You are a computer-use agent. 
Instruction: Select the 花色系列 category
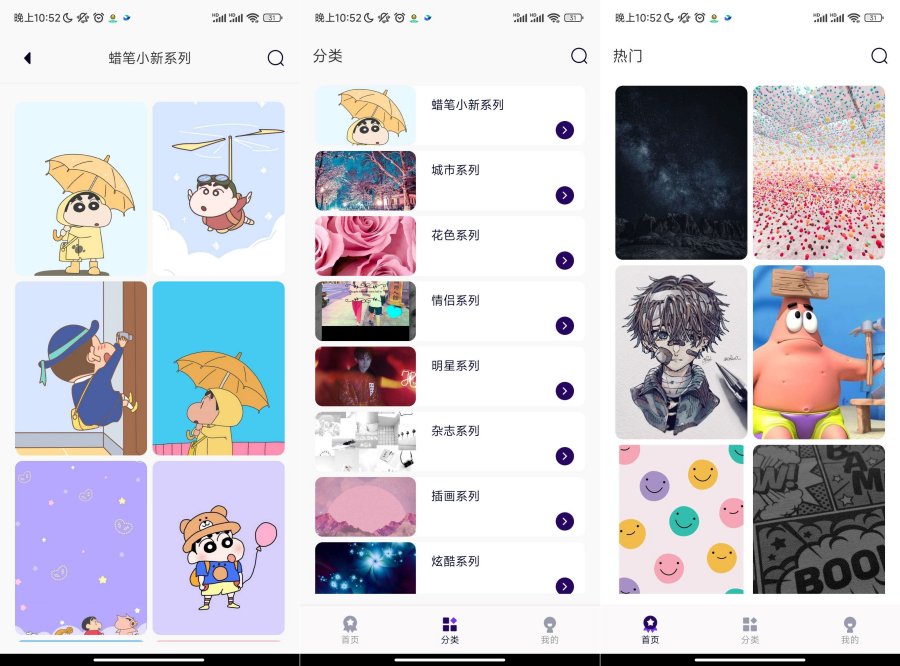(450, 246)
